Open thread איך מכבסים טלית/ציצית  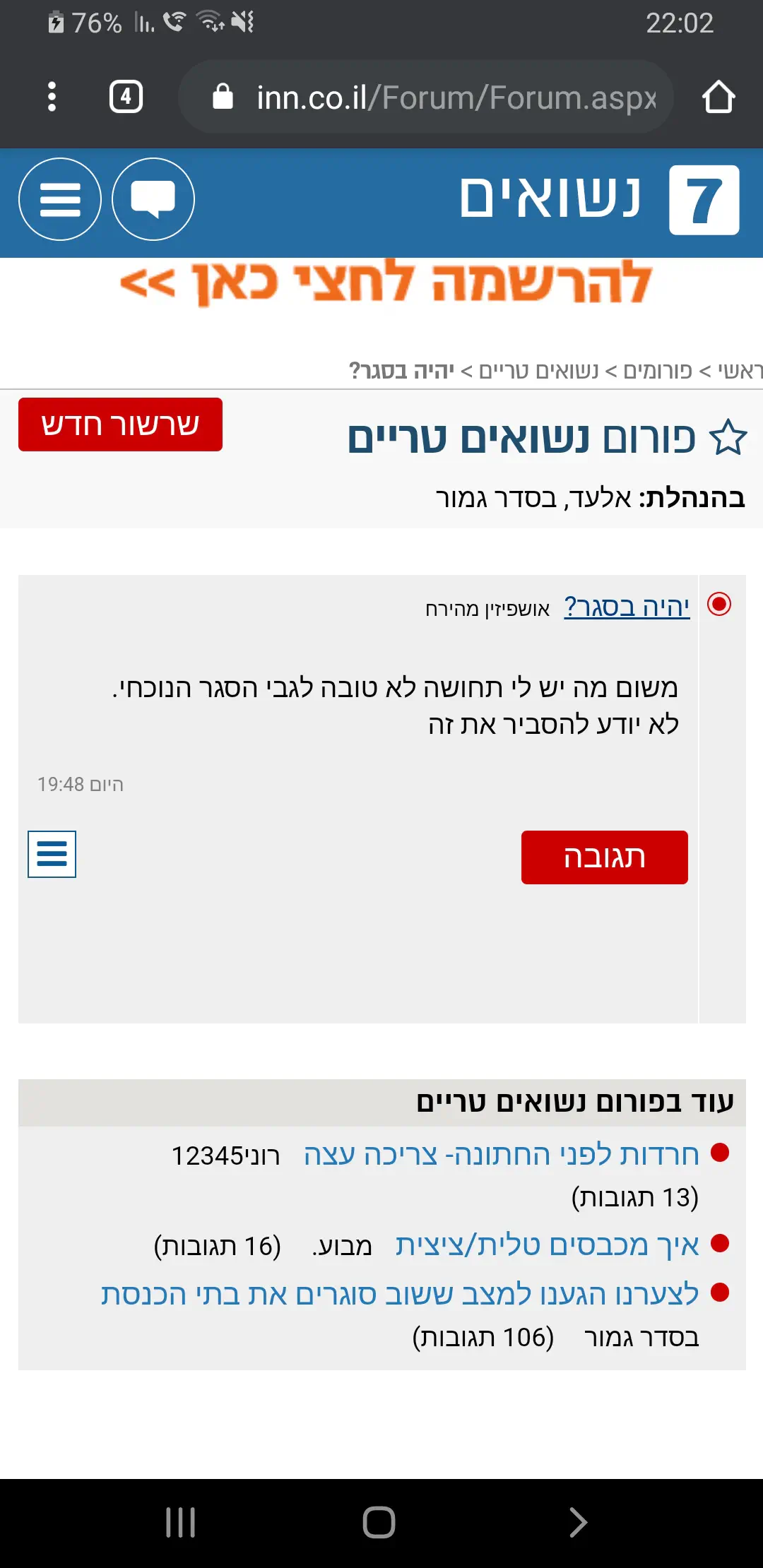point(547,1245)
